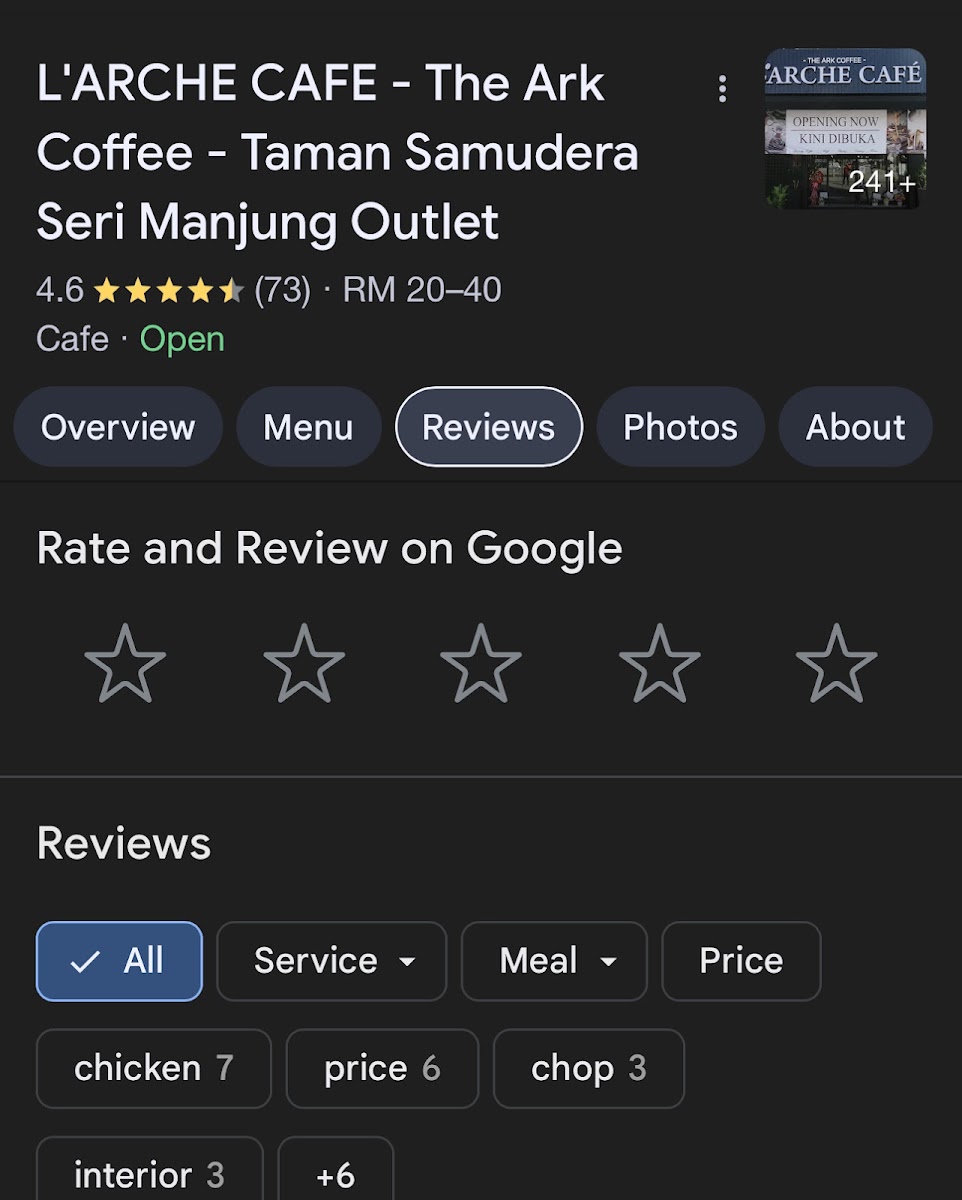Rate the cafe two stars
Viewport: 962px width, 1200px height.
click(x=303, y=663)
